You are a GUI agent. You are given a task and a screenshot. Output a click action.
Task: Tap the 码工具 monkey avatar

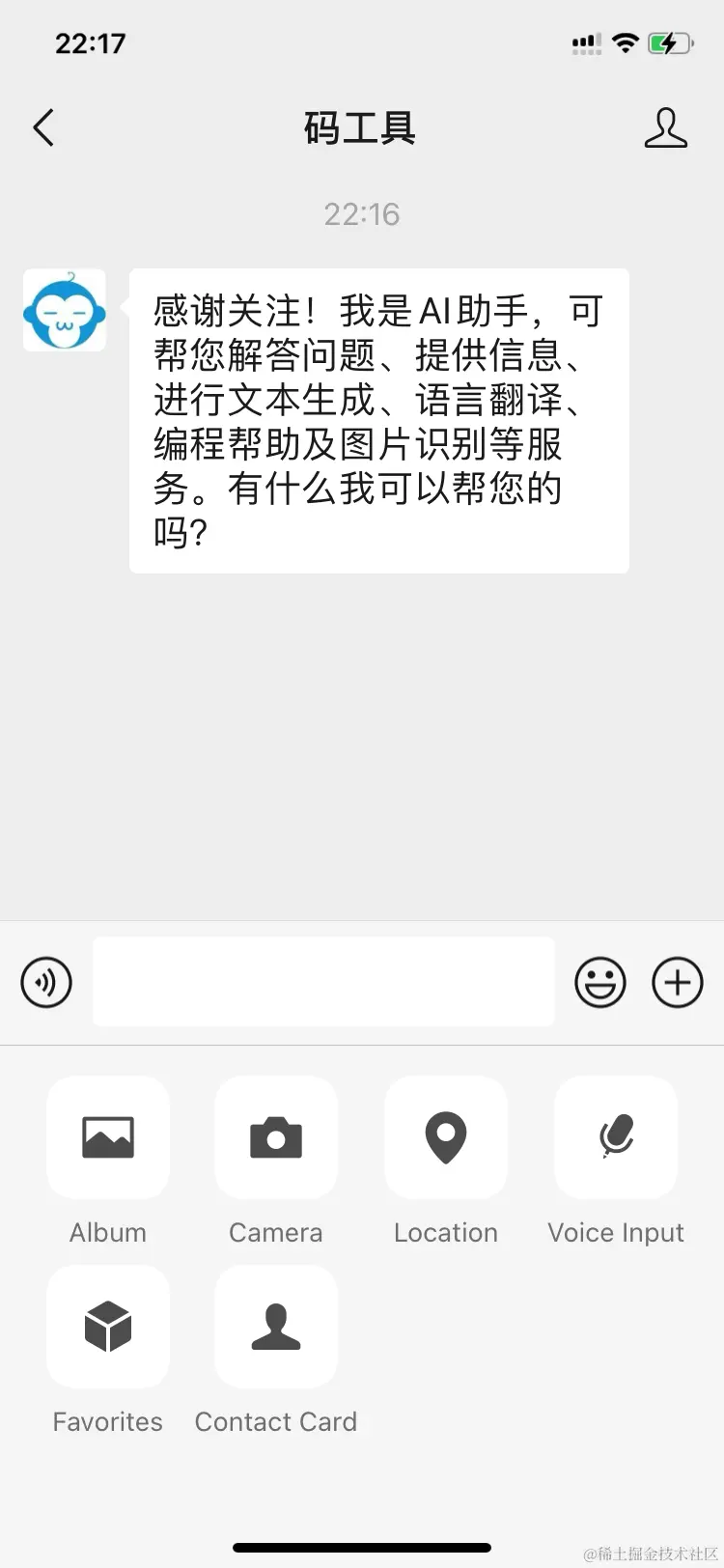(65, 311)
